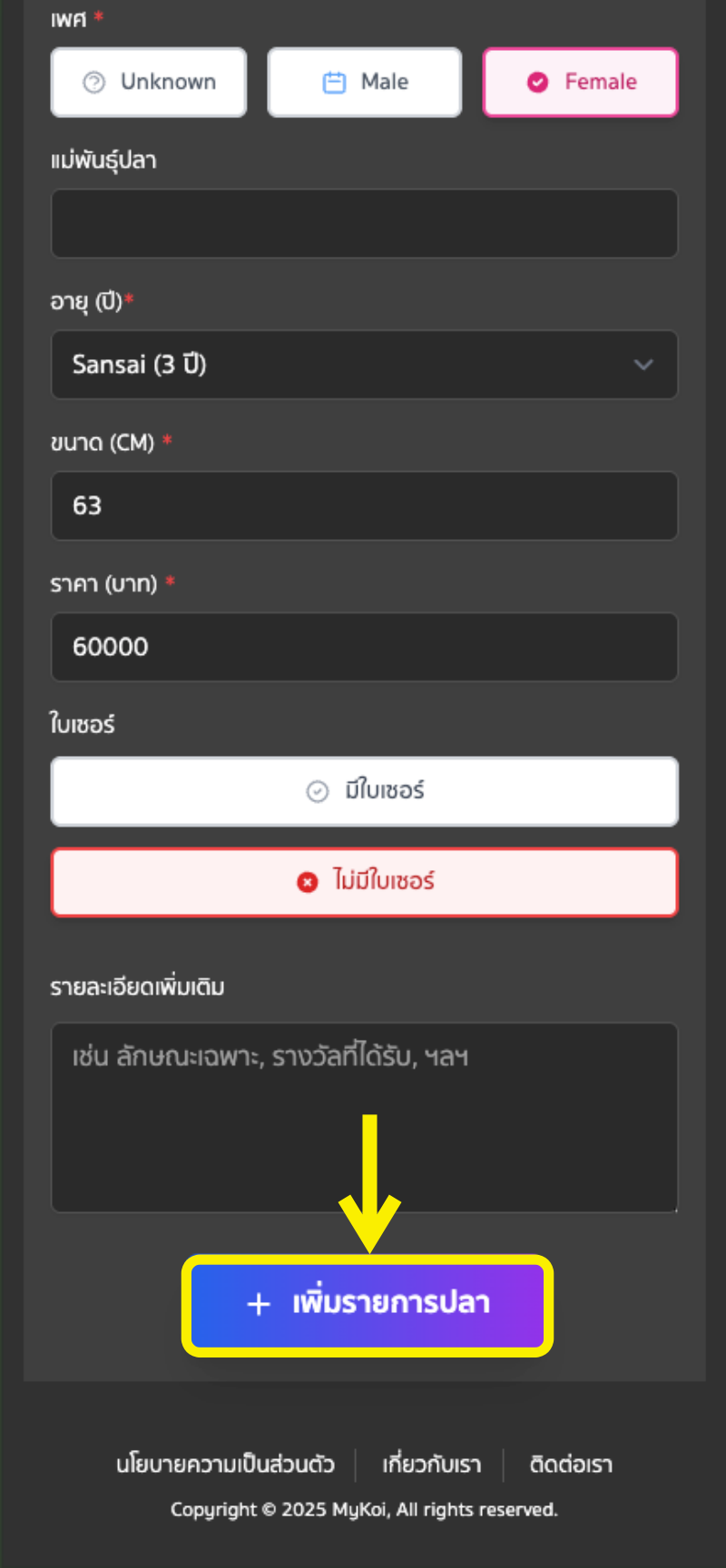Tap the เพิ่มรายการปลา add fish button
The height and width of the screenshot is (1568, 726).
click(368, 1304)
